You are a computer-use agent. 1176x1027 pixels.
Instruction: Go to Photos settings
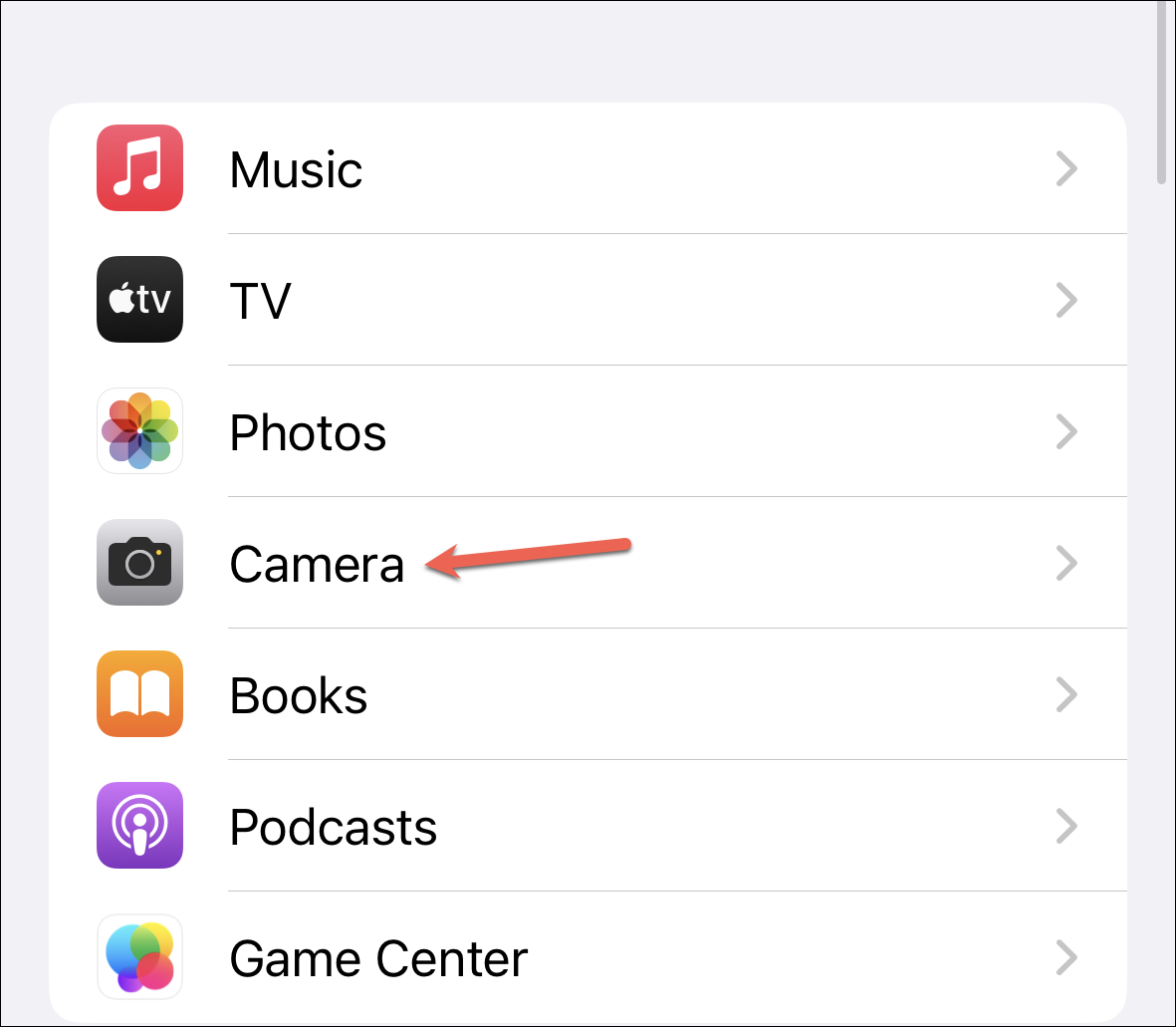tap(588, 431)
